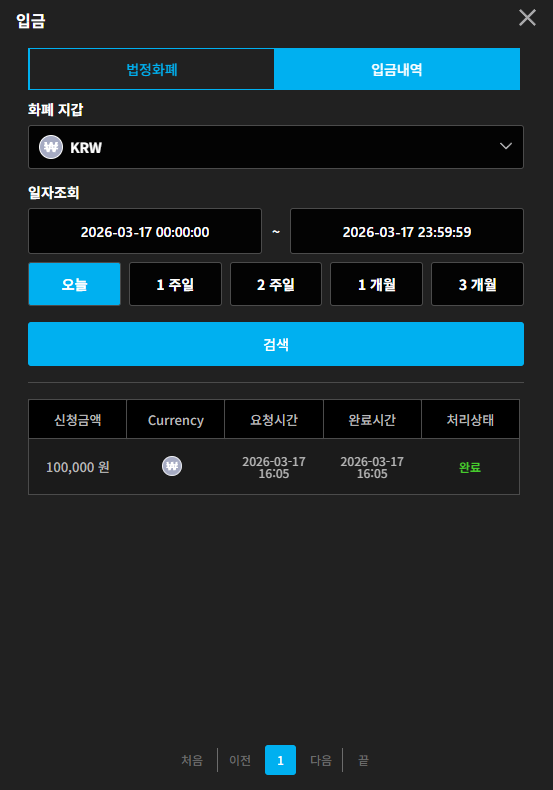Image resolution: width=553 pixels, height=790 pixels.
Task: Go to 처음 first page
Action: coord(192,760)
